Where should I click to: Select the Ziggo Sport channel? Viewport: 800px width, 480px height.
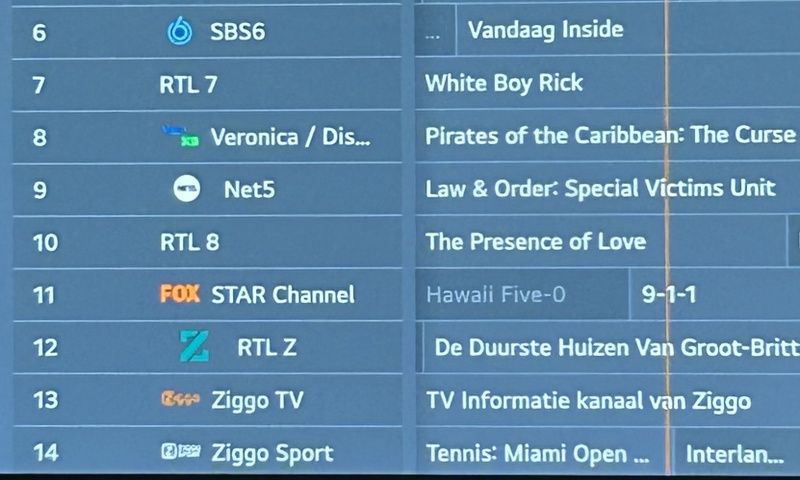tap(271, 453)
